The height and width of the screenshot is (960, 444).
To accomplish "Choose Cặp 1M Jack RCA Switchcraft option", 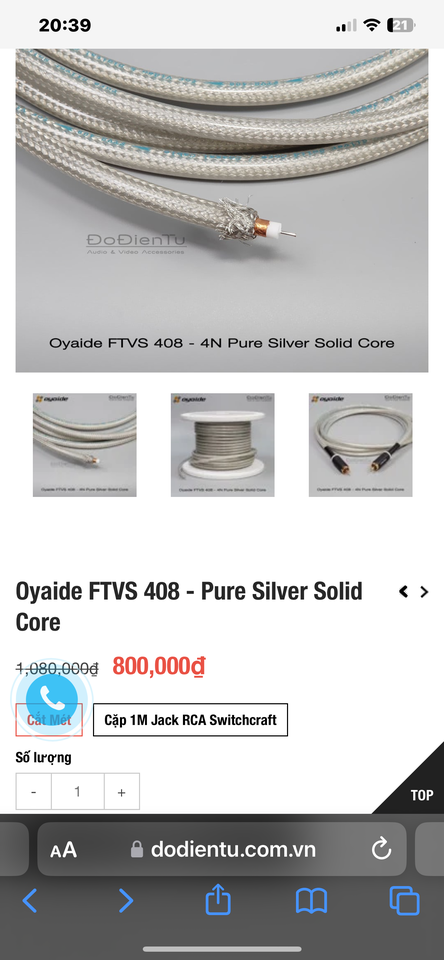I will (x=190, y=720).
